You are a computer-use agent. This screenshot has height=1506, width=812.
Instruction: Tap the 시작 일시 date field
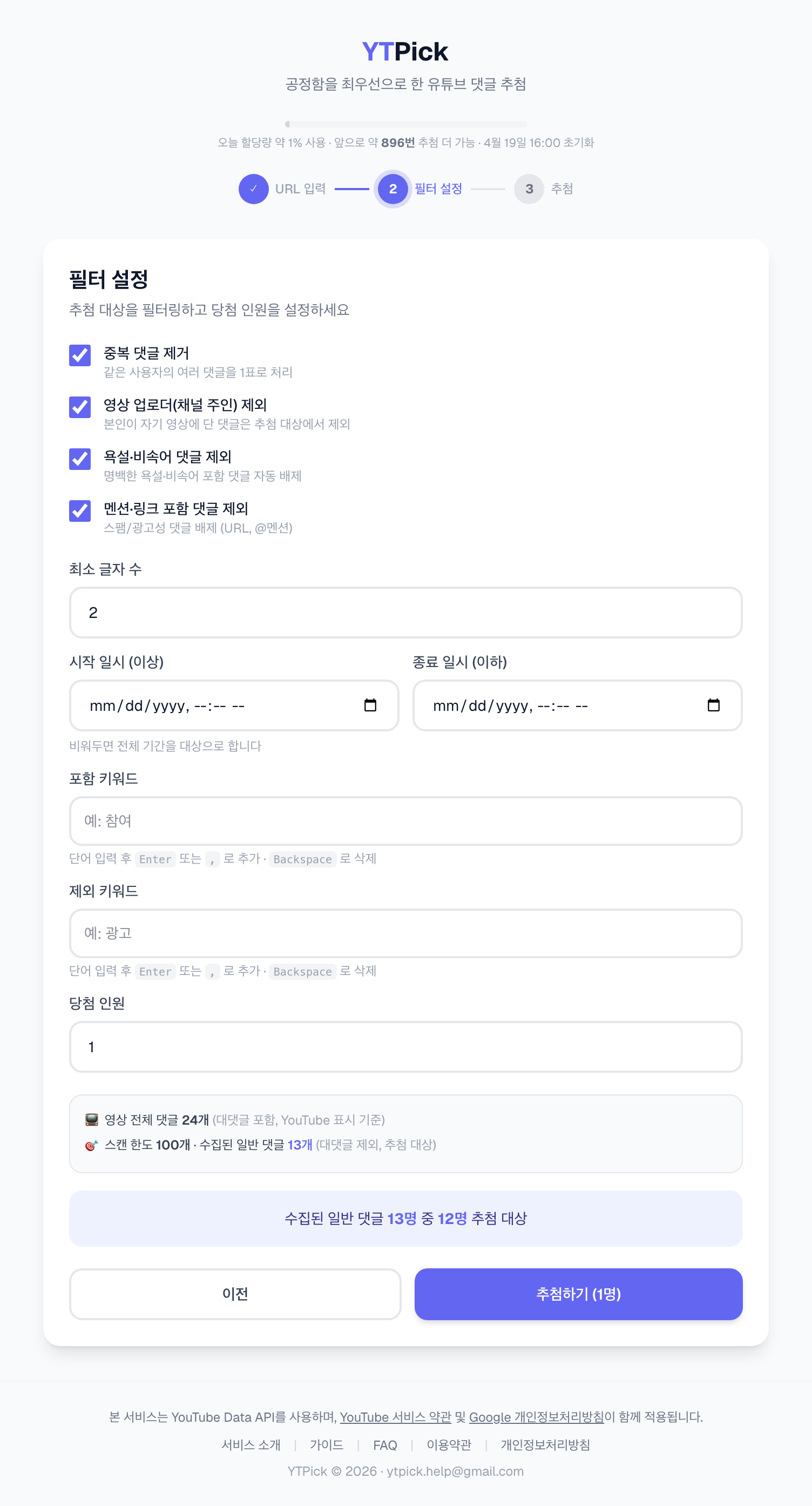point(222,705)
